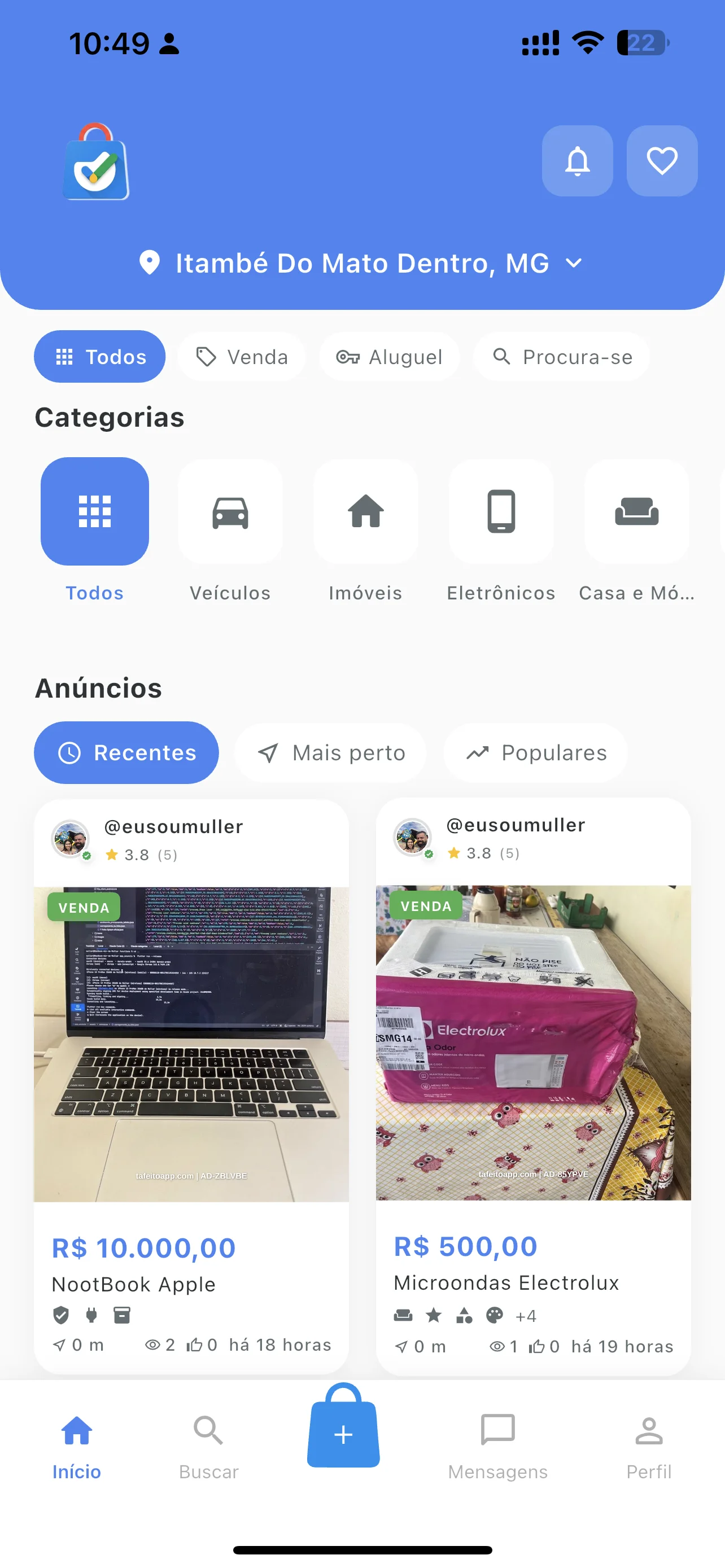Open the Veículos category
The image size is (725, 1568).
[x=230, y=511]
